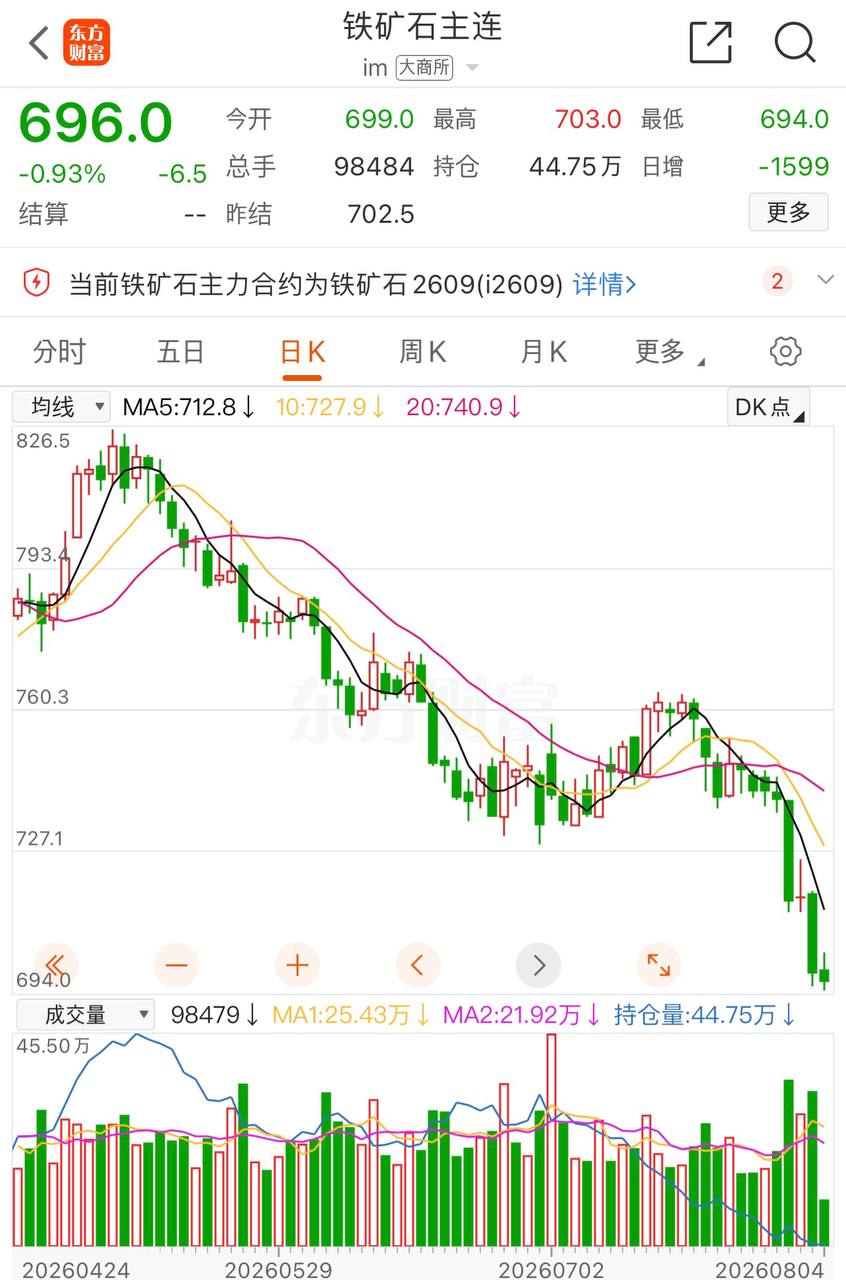Open the 均线 indicator dropdown
The image size is (846, 1280).
coord(61,407)
